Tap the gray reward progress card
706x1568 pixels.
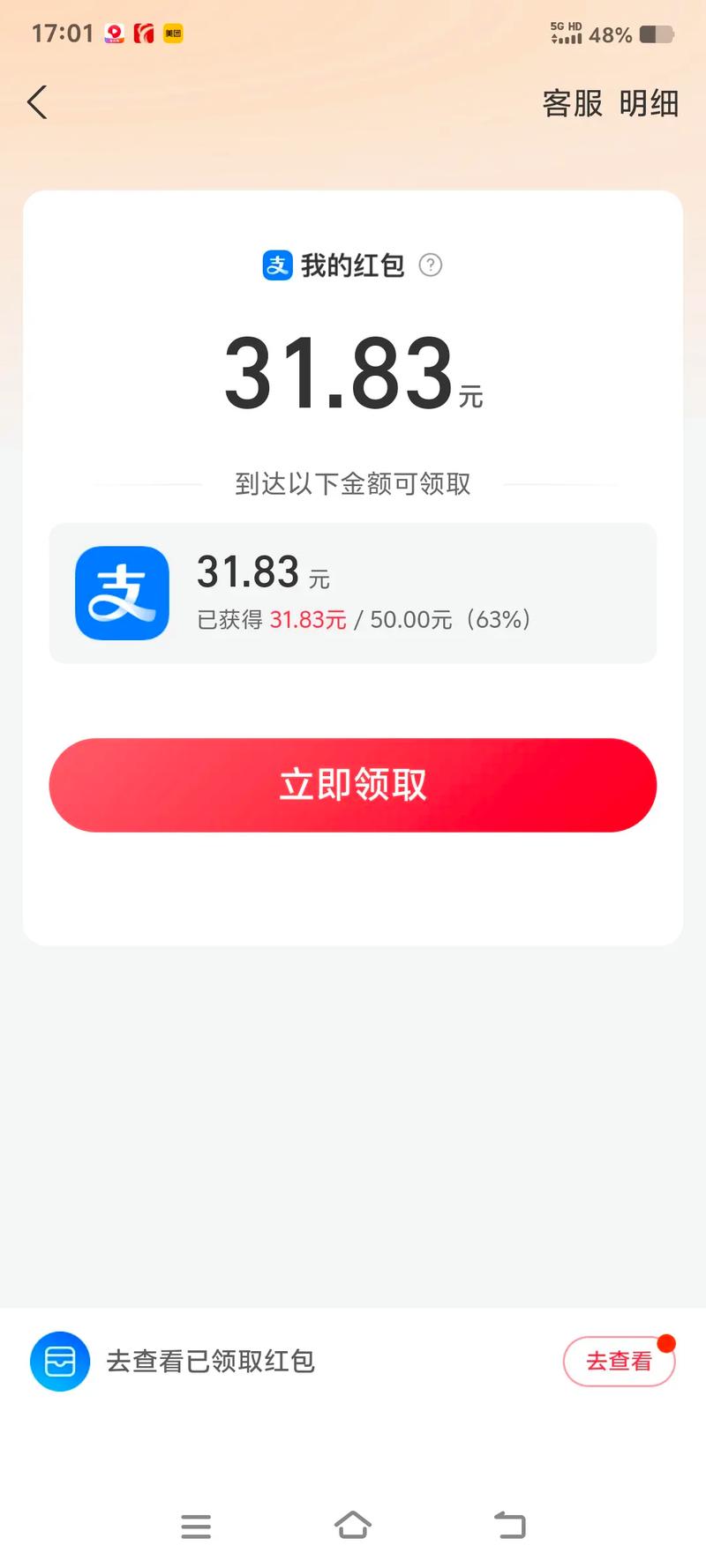353,592
